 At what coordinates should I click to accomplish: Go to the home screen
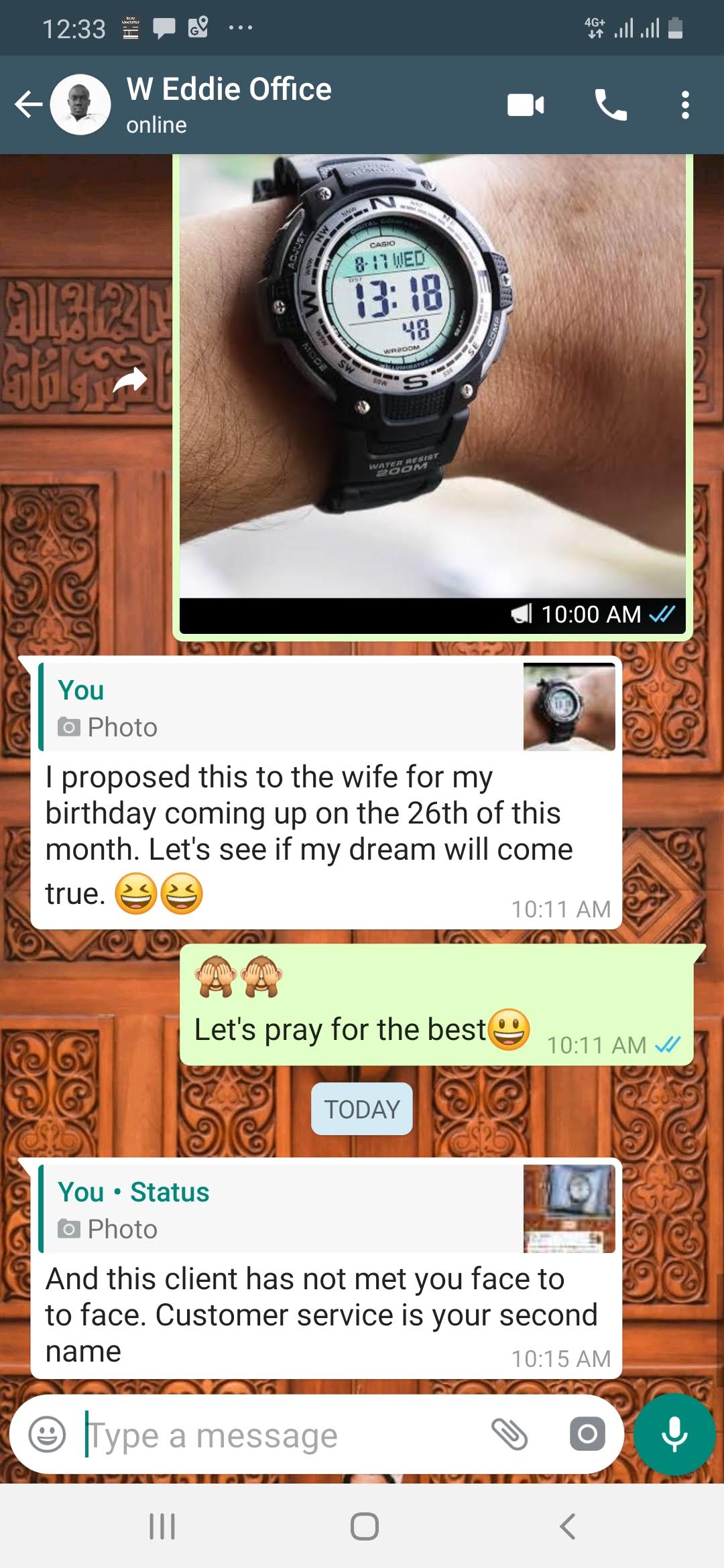point(364,1527)
